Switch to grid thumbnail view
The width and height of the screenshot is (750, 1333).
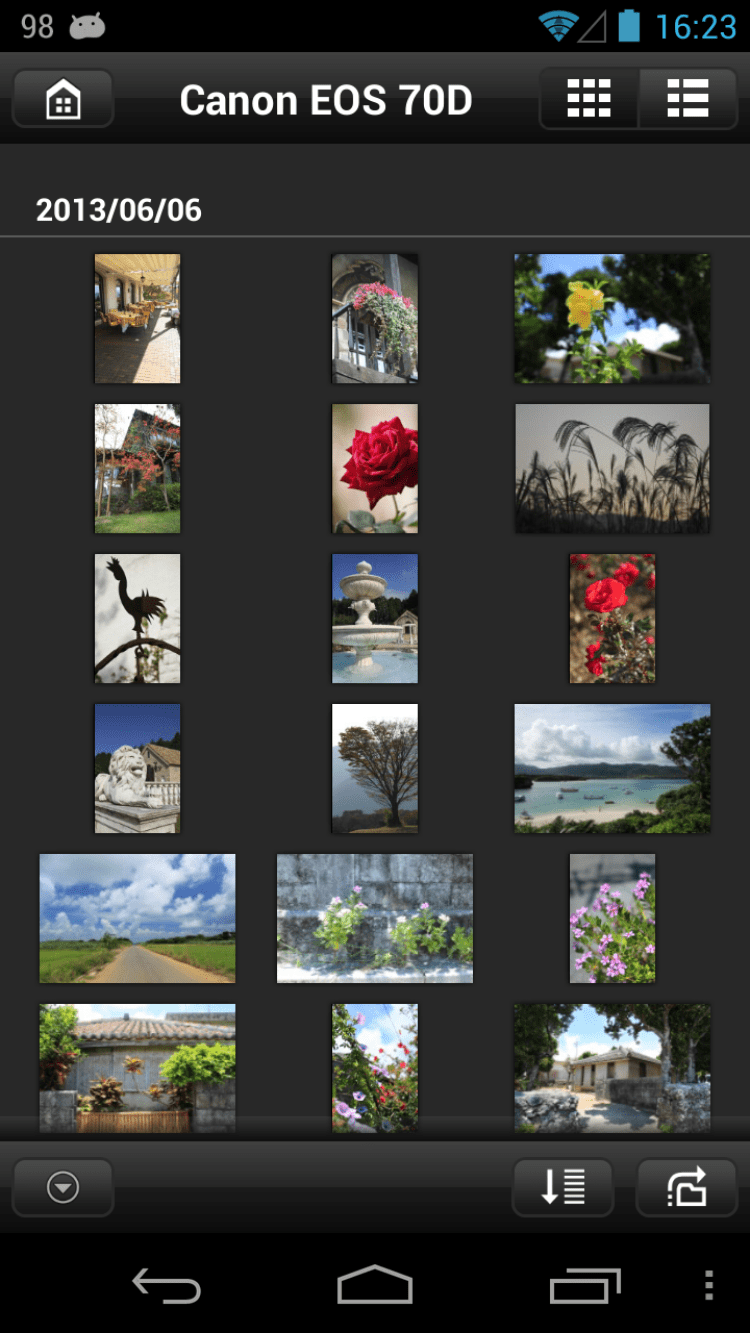coord(589,99)
